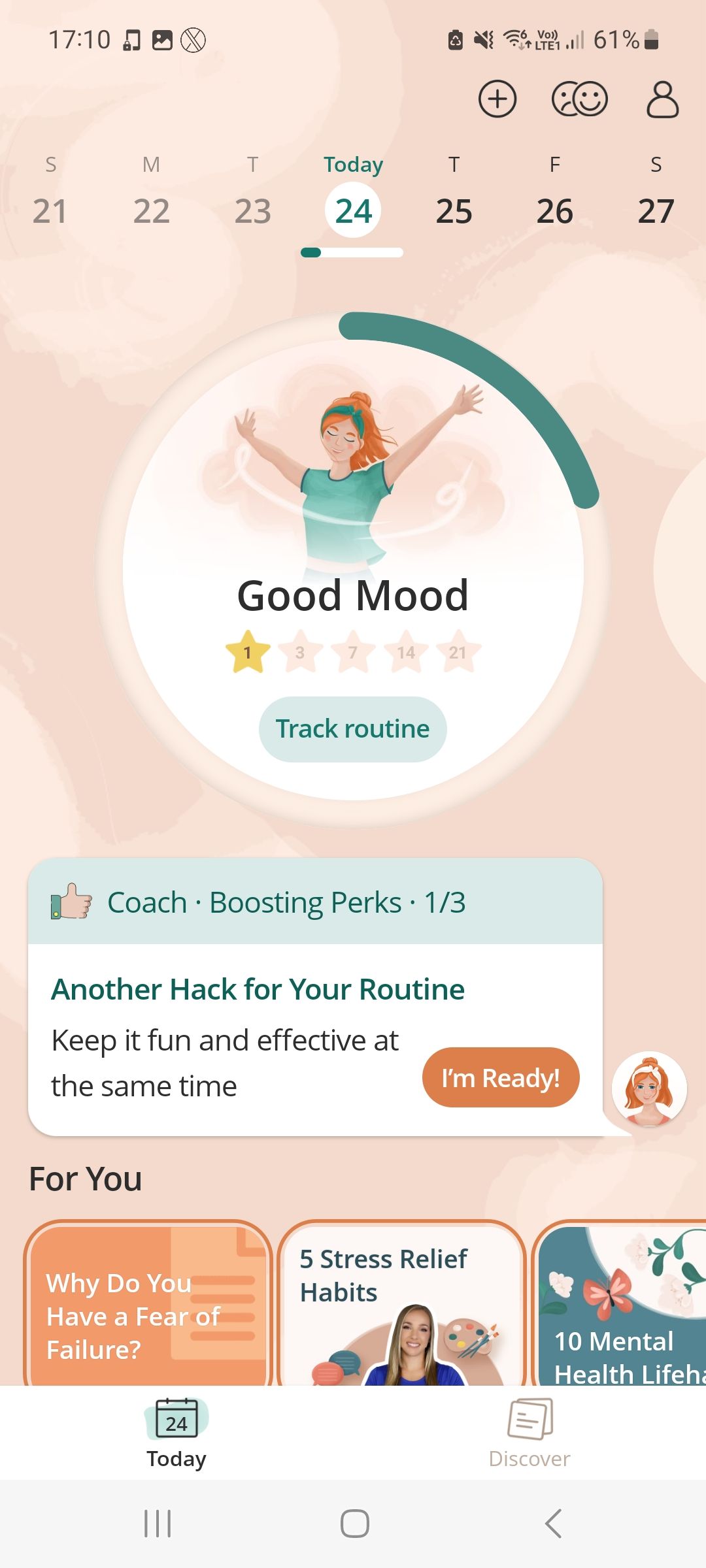Select Today 24 in the calendar
The height and width of the screenshot is (1568, 706).
pyautogui.click(x=353, y=210)
